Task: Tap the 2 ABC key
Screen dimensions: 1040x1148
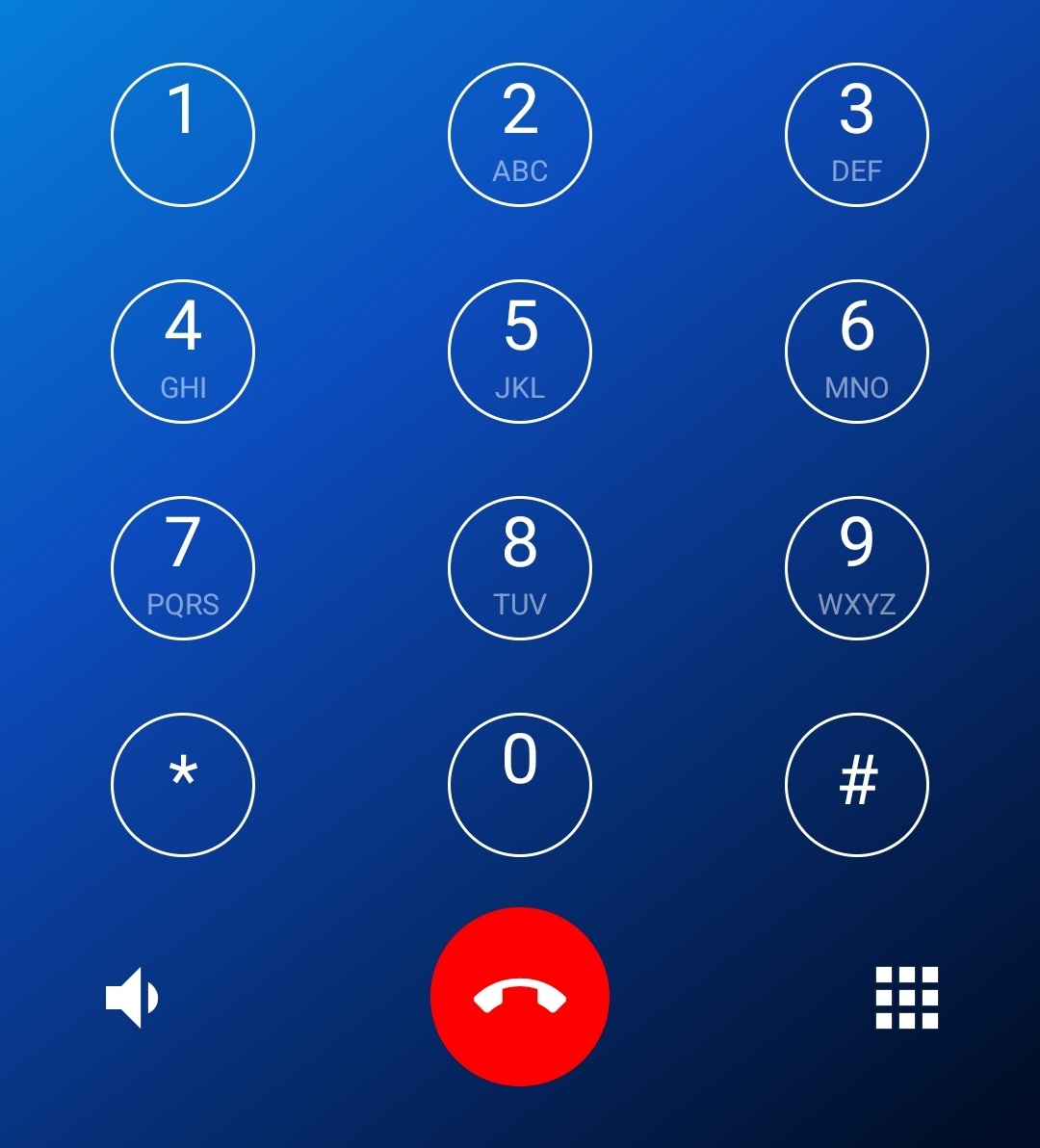Action: click(520, 134)
